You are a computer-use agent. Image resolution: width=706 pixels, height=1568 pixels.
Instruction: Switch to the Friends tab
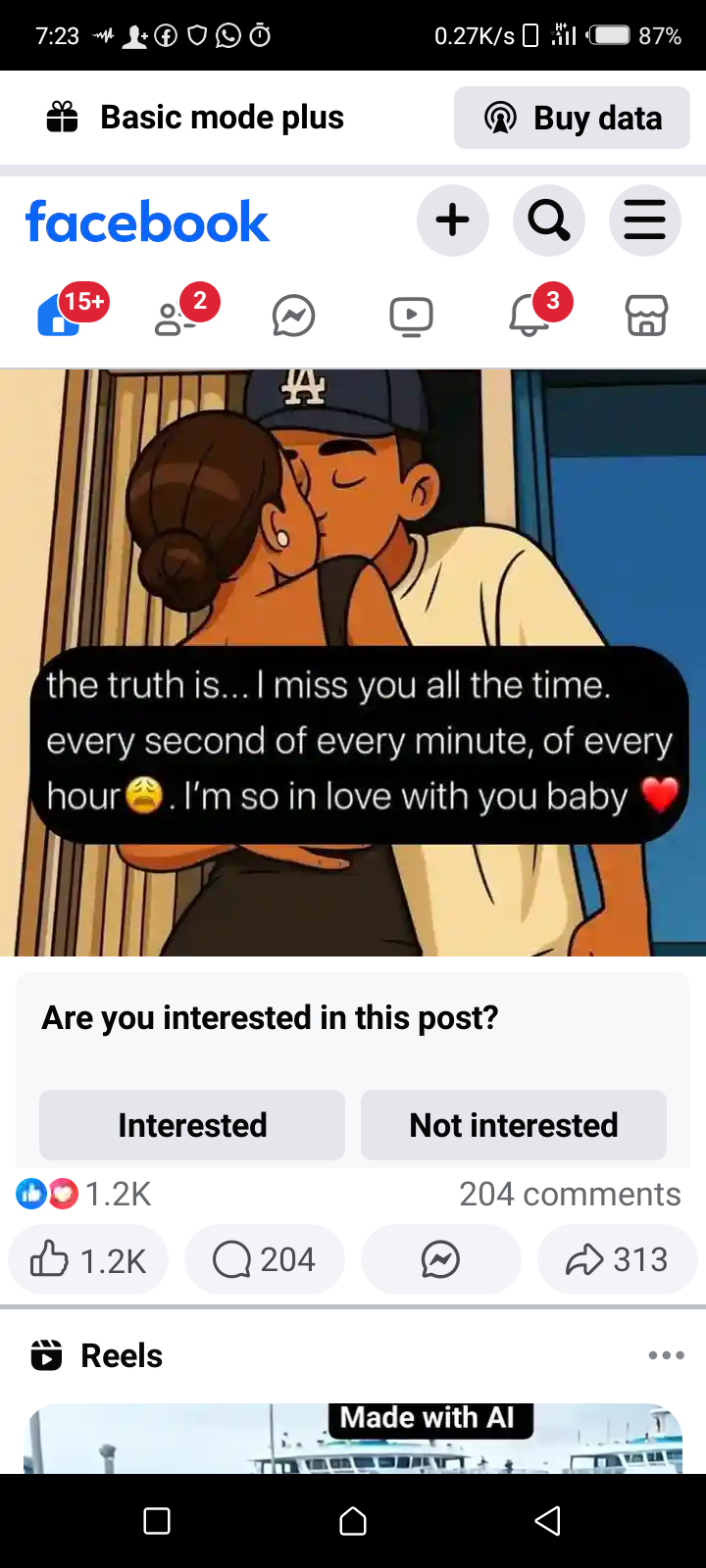(176, 316)
